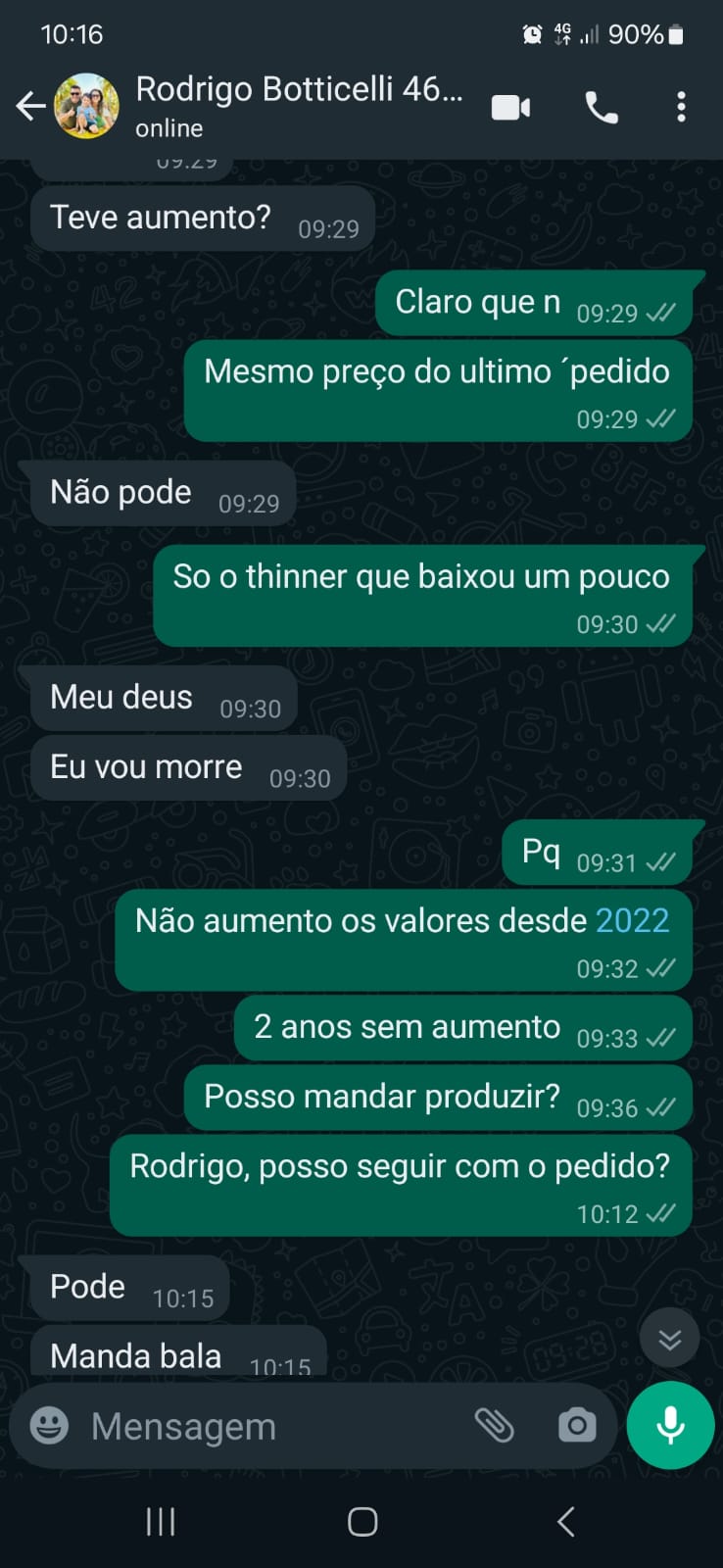Viewport: 723px width, 1568px height.
Task: Focus the Mensagem text field
Action: 265,1427
